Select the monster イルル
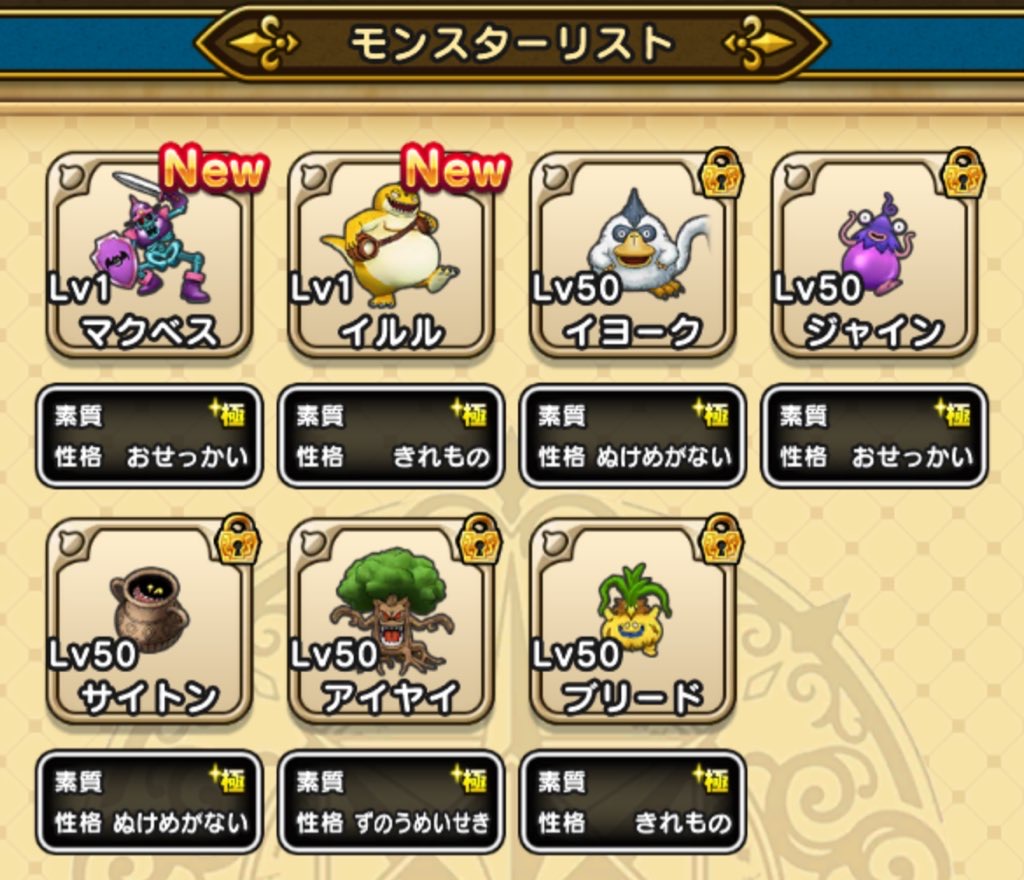 [x=391, y=255]
